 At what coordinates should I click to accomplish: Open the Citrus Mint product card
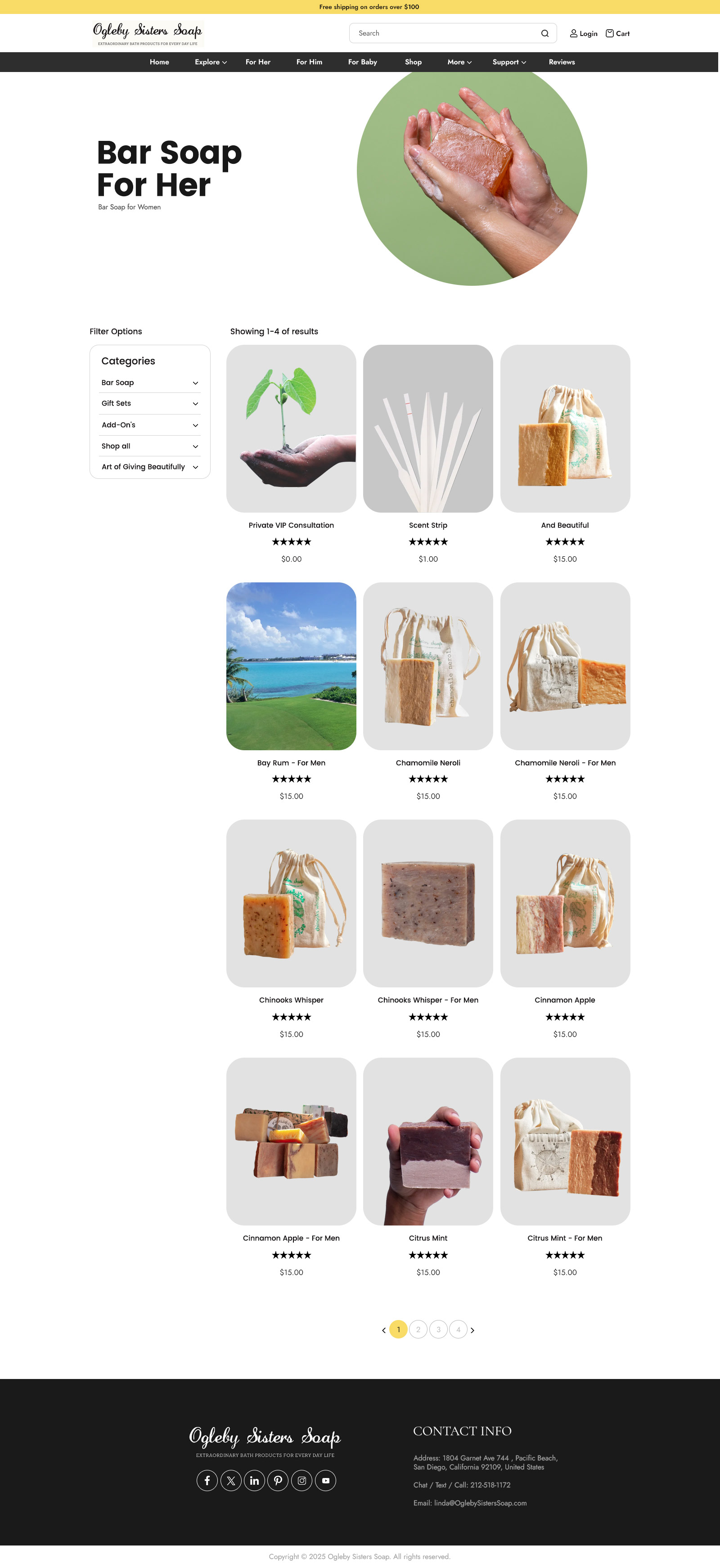(428, 1141)
